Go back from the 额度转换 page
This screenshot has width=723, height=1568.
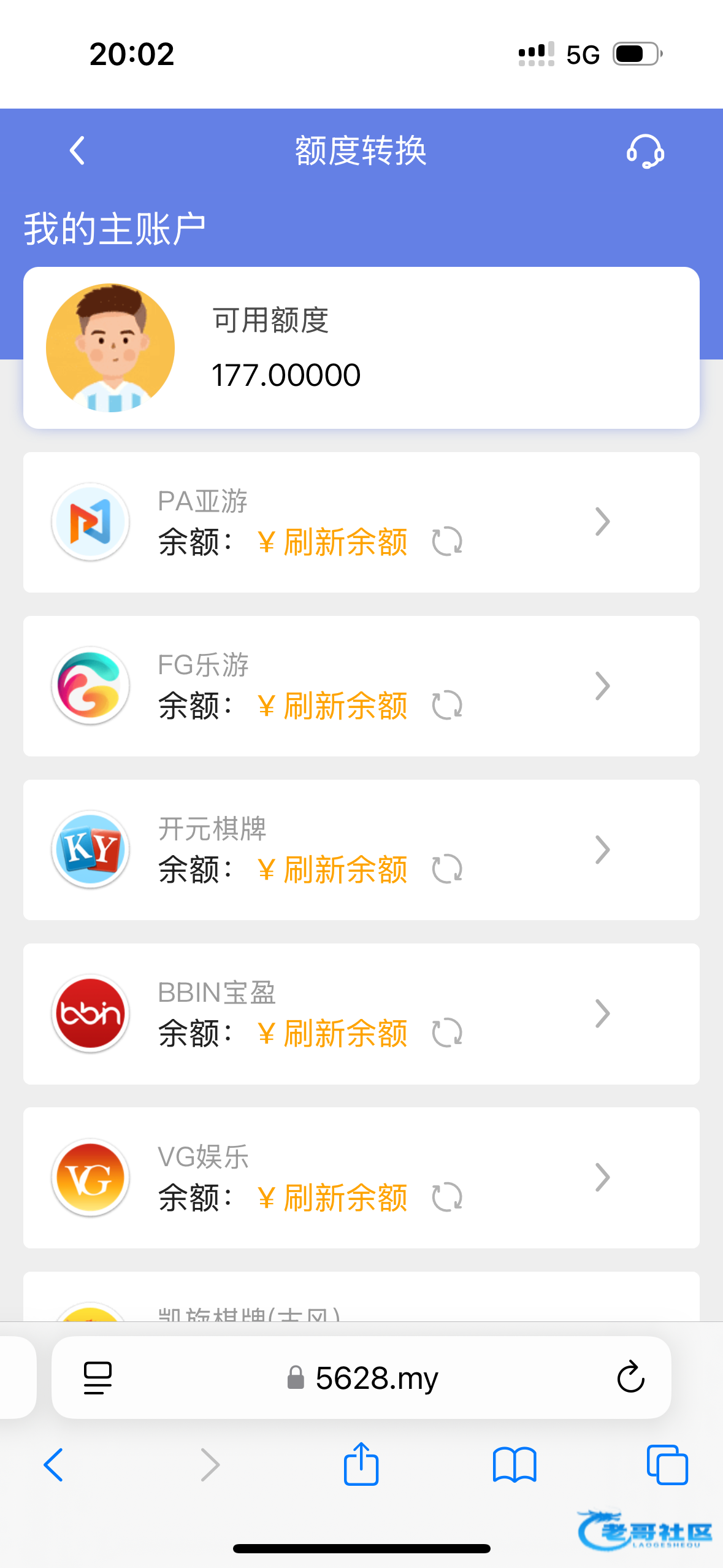pyautogui.click(x=77, y=150)
